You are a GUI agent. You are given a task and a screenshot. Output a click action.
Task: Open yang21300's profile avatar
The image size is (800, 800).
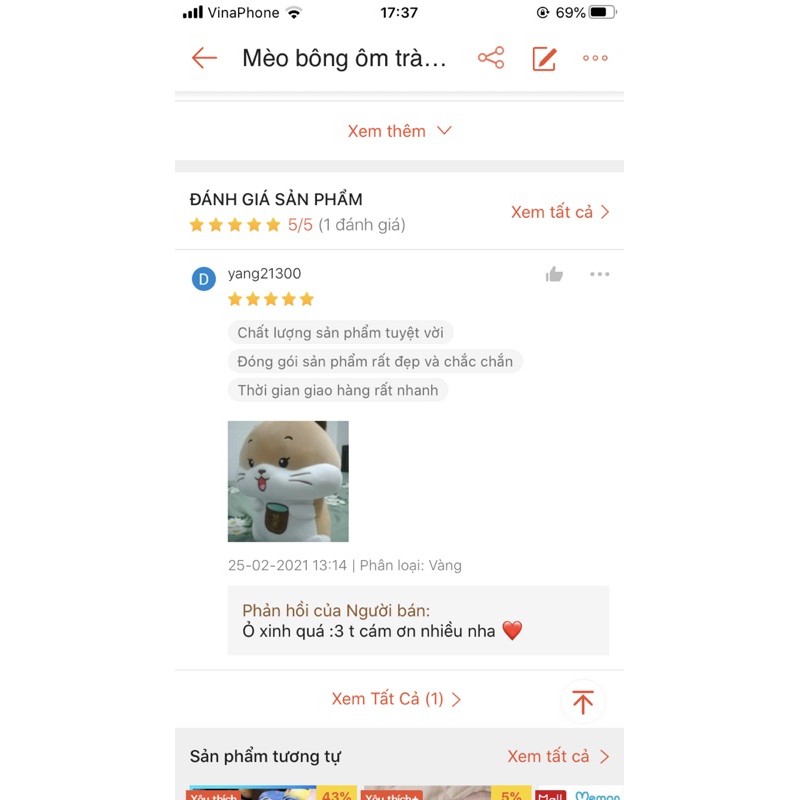coord(203,279)
